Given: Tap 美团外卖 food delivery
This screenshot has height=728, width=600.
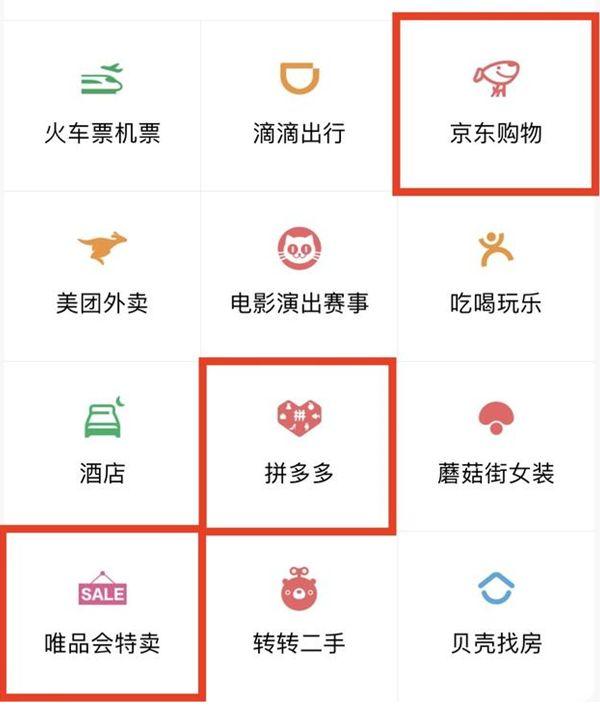Looking at the screenshot, I should [x=102, y=275].
